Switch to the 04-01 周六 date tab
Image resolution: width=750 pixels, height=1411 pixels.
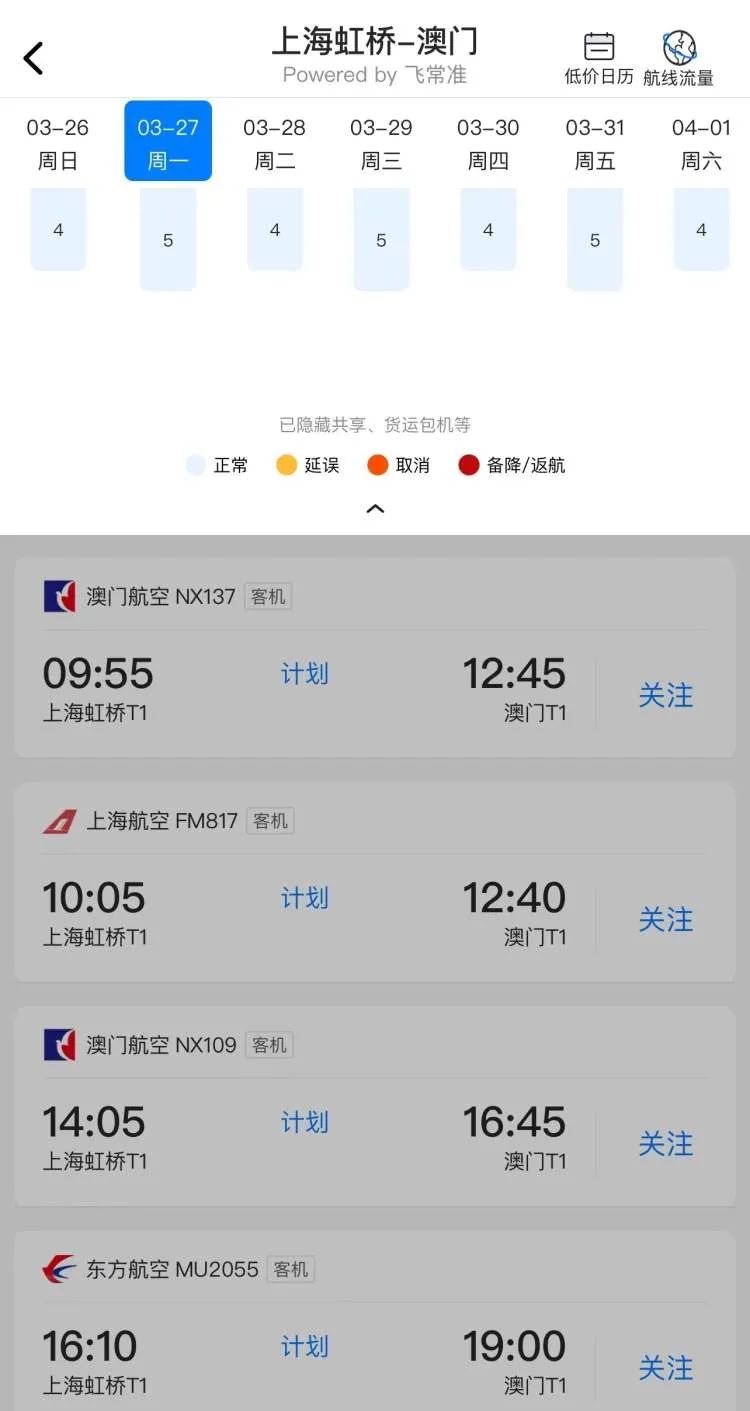tap(701, 141)
